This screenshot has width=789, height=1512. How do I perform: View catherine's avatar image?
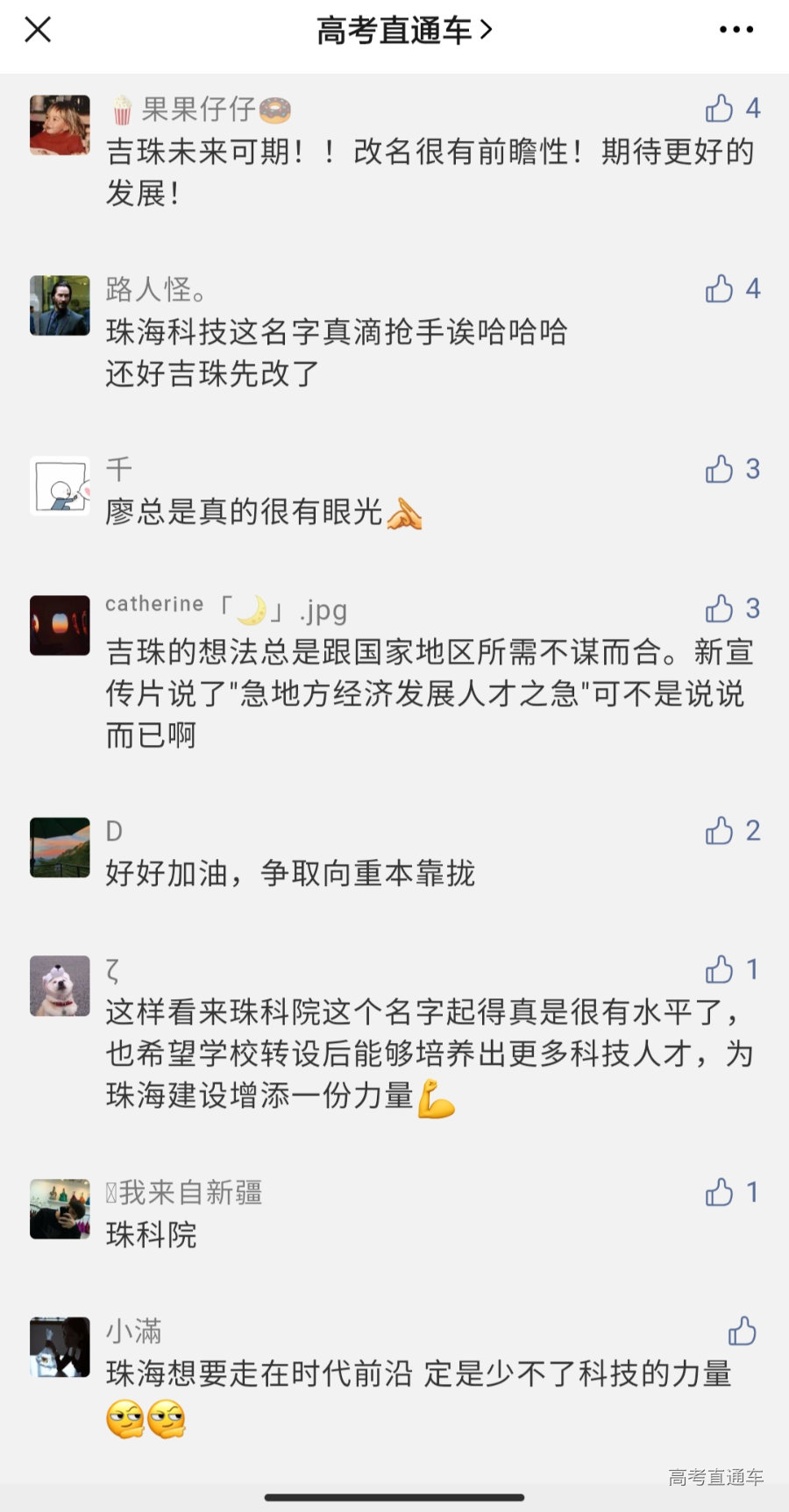[59, 624]
